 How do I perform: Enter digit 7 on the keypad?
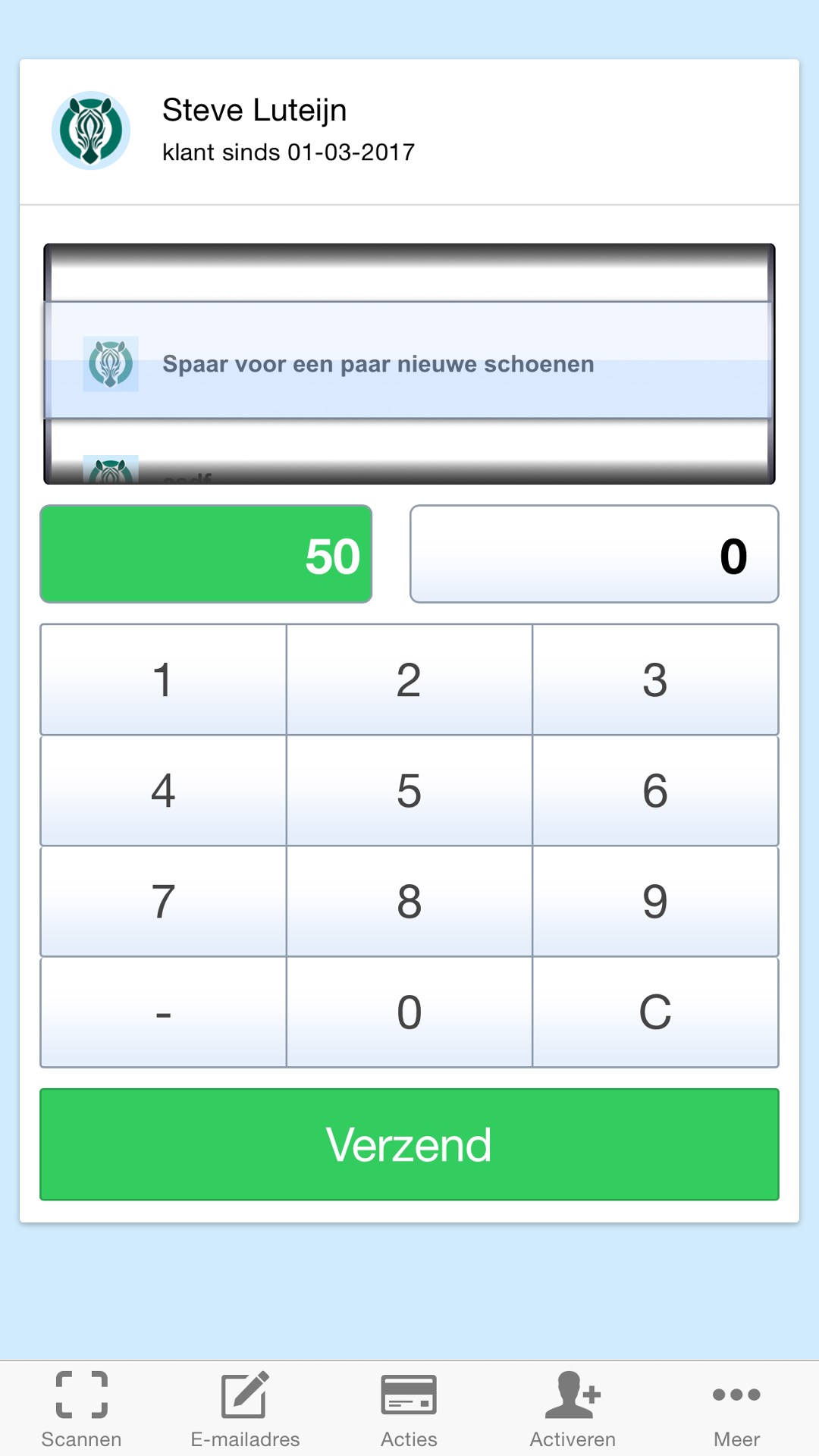(163, 901)
